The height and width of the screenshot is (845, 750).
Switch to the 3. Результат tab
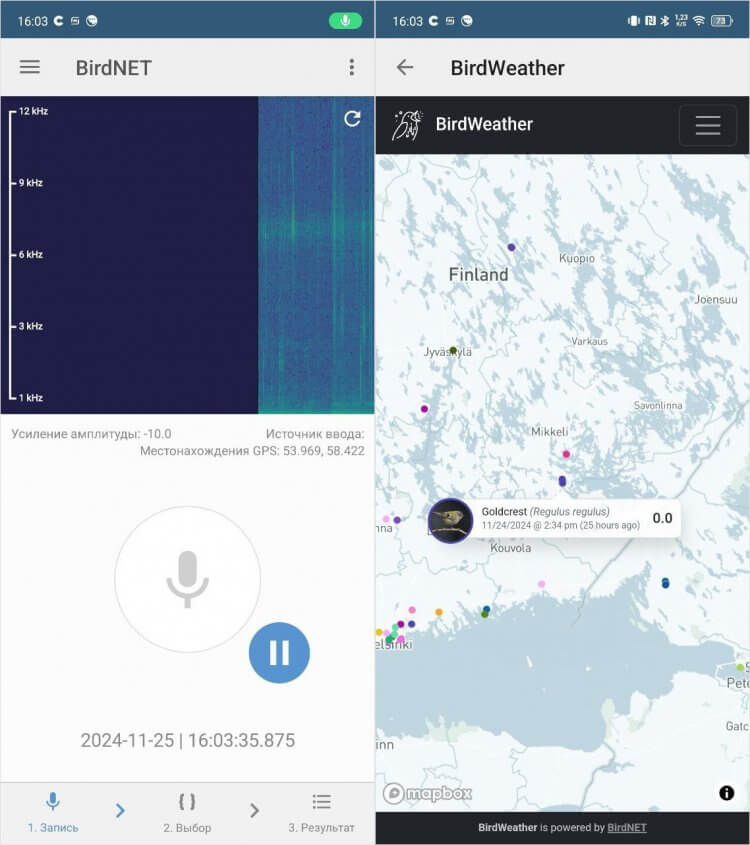[321, 812]
